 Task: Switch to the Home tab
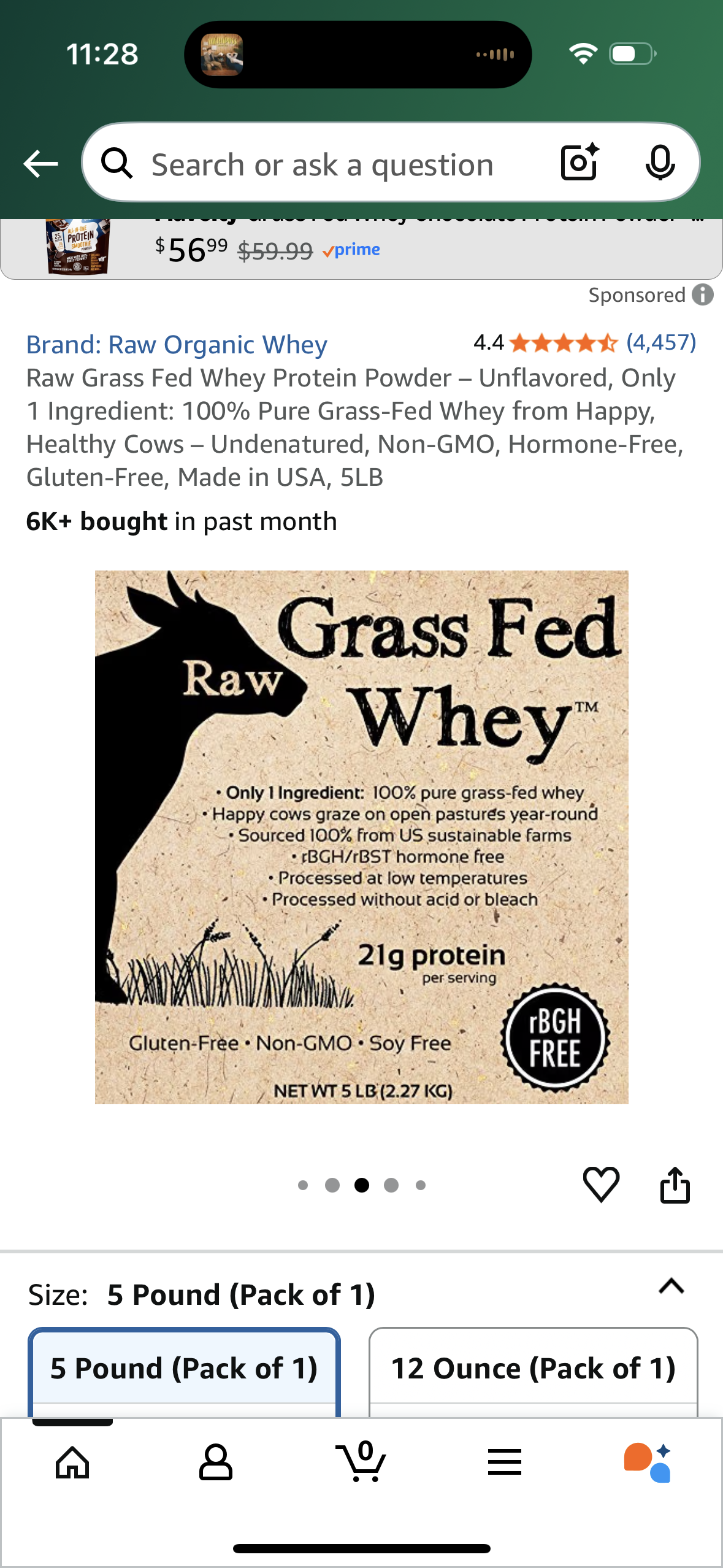tap(72, 1462)
